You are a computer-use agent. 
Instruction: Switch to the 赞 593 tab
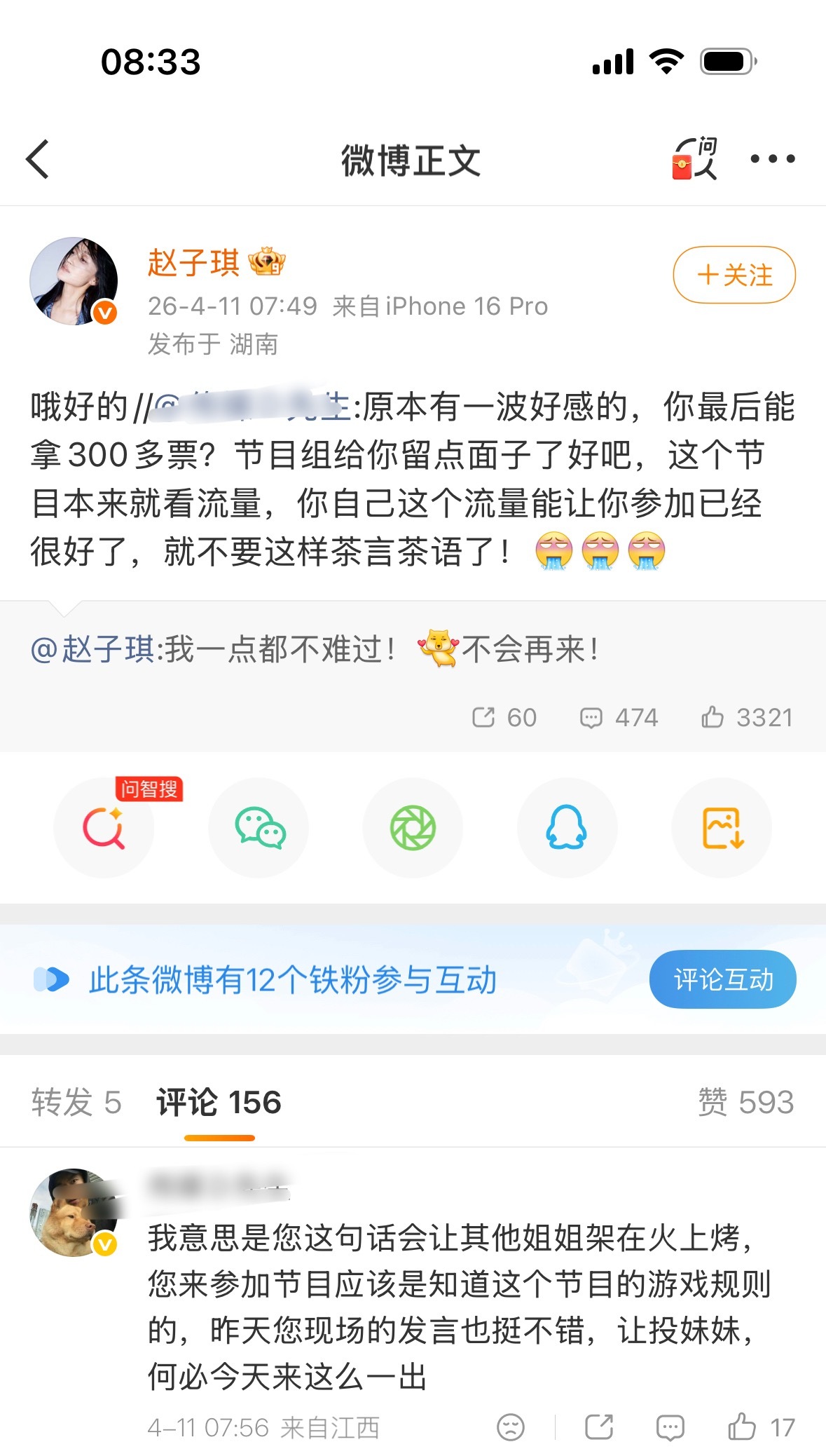point(746,1102)
